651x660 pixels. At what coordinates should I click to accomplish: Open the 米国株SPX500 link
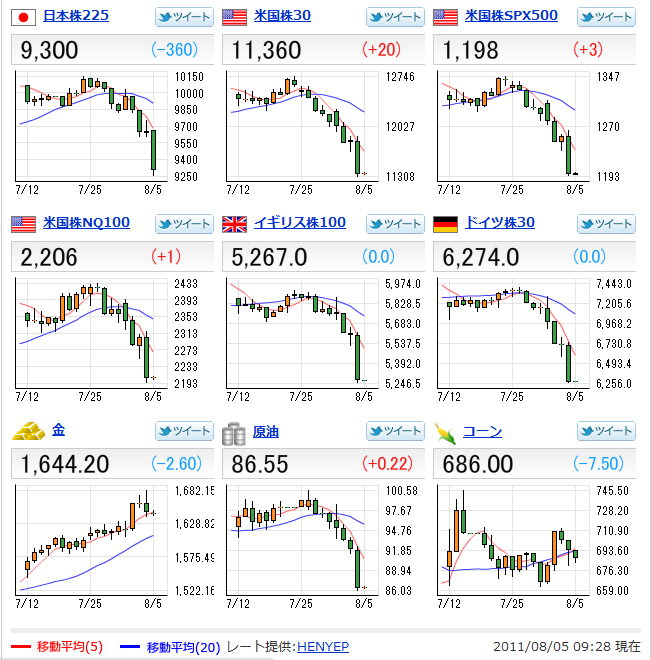[511, 16]
